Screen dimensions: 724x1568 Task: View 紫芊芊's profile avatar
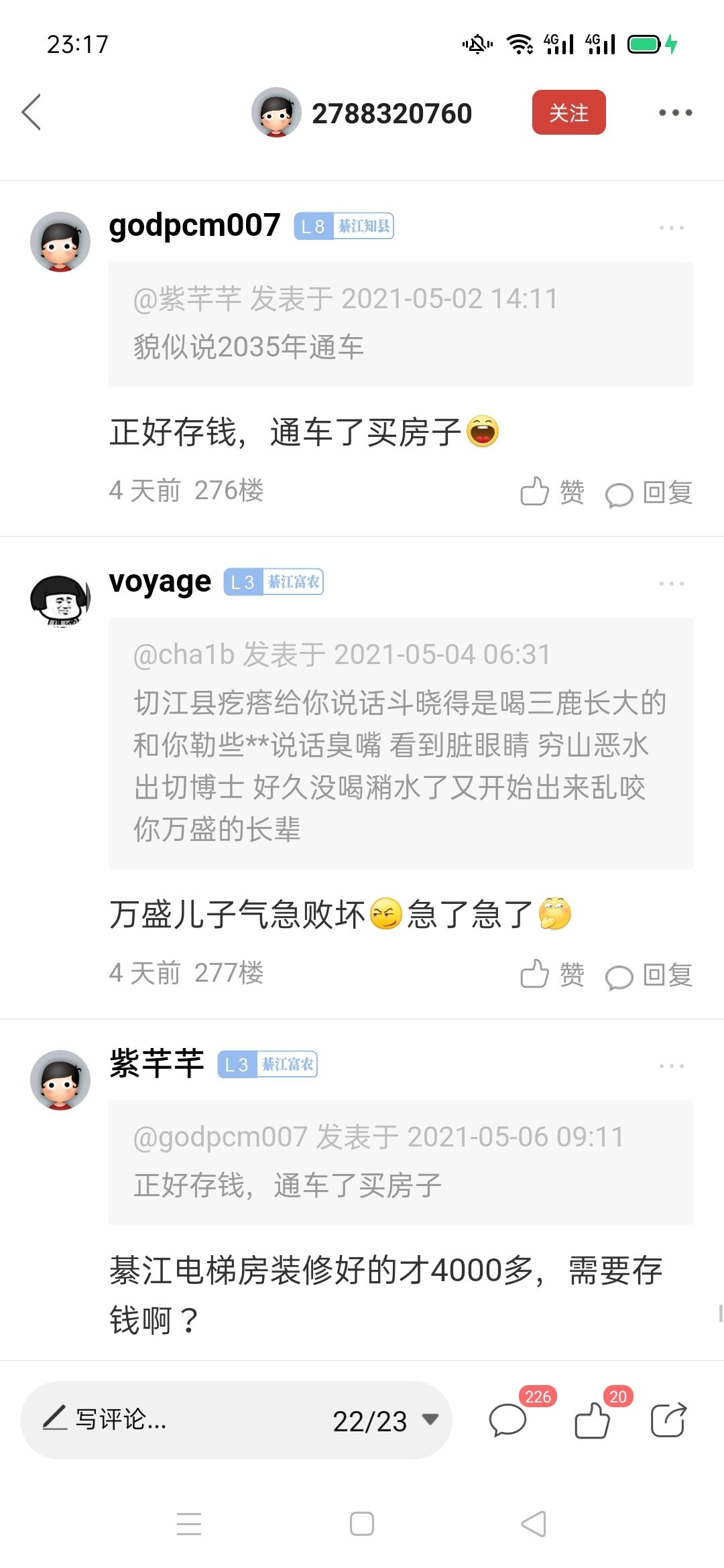(60, 1080)
